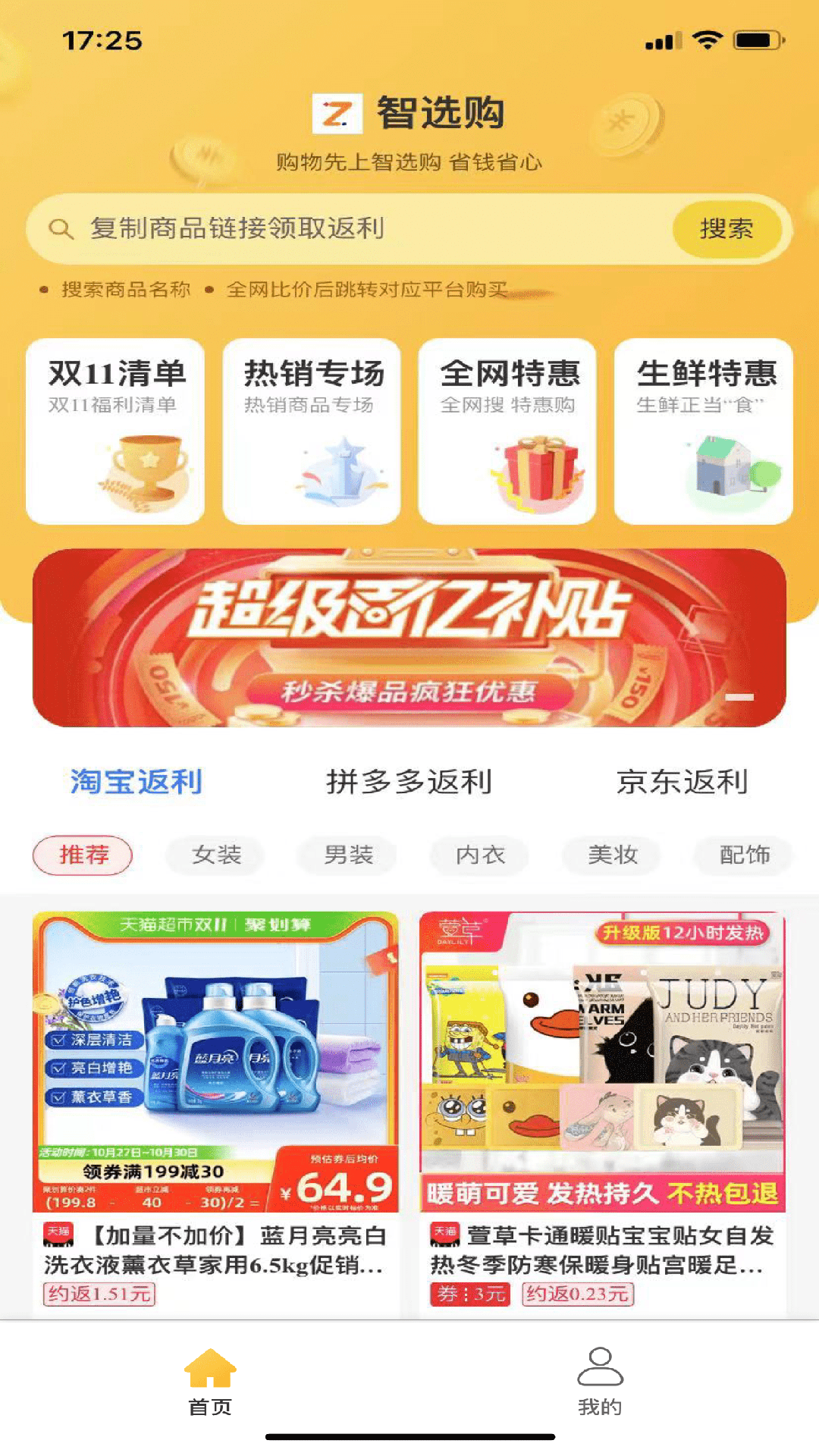Tap the search magnifier icon
This screenshot has width=819, height=1456.
(x=60, y=228)
